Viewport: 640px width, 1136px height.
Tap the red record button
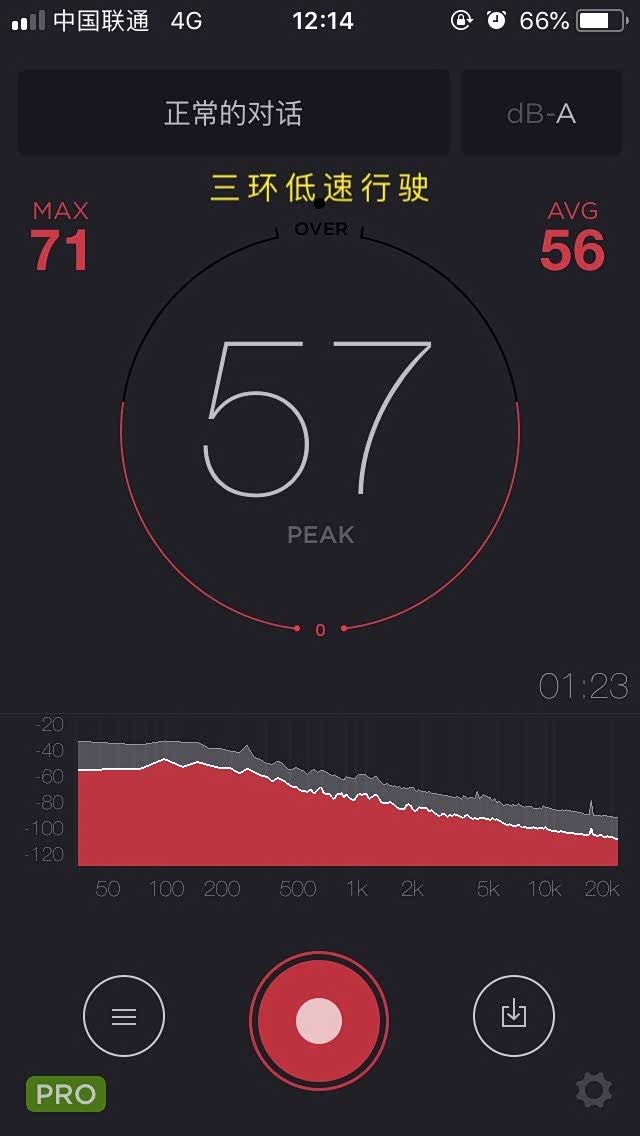319,1021
